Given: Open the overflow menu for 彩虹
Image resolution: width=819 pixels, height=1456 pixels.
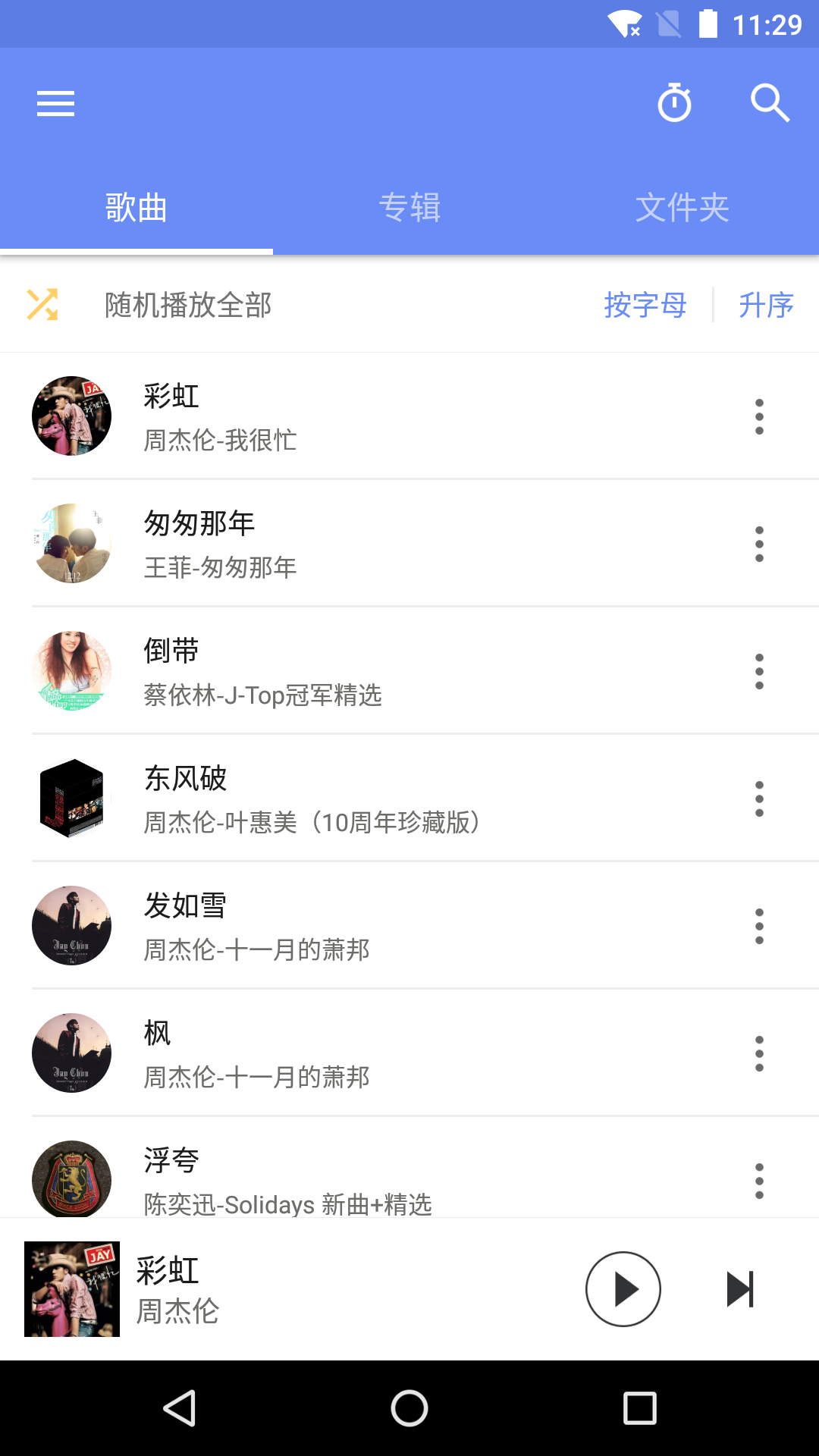Looking at the screenshot, I should click(x=759, y=416).
